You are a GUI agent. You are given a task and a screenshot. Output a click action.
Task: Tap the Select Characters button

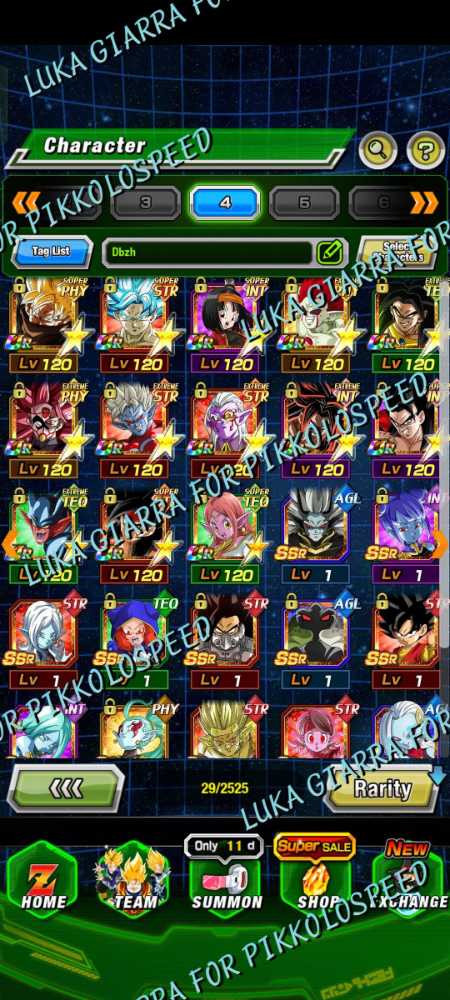pos(400,252)
